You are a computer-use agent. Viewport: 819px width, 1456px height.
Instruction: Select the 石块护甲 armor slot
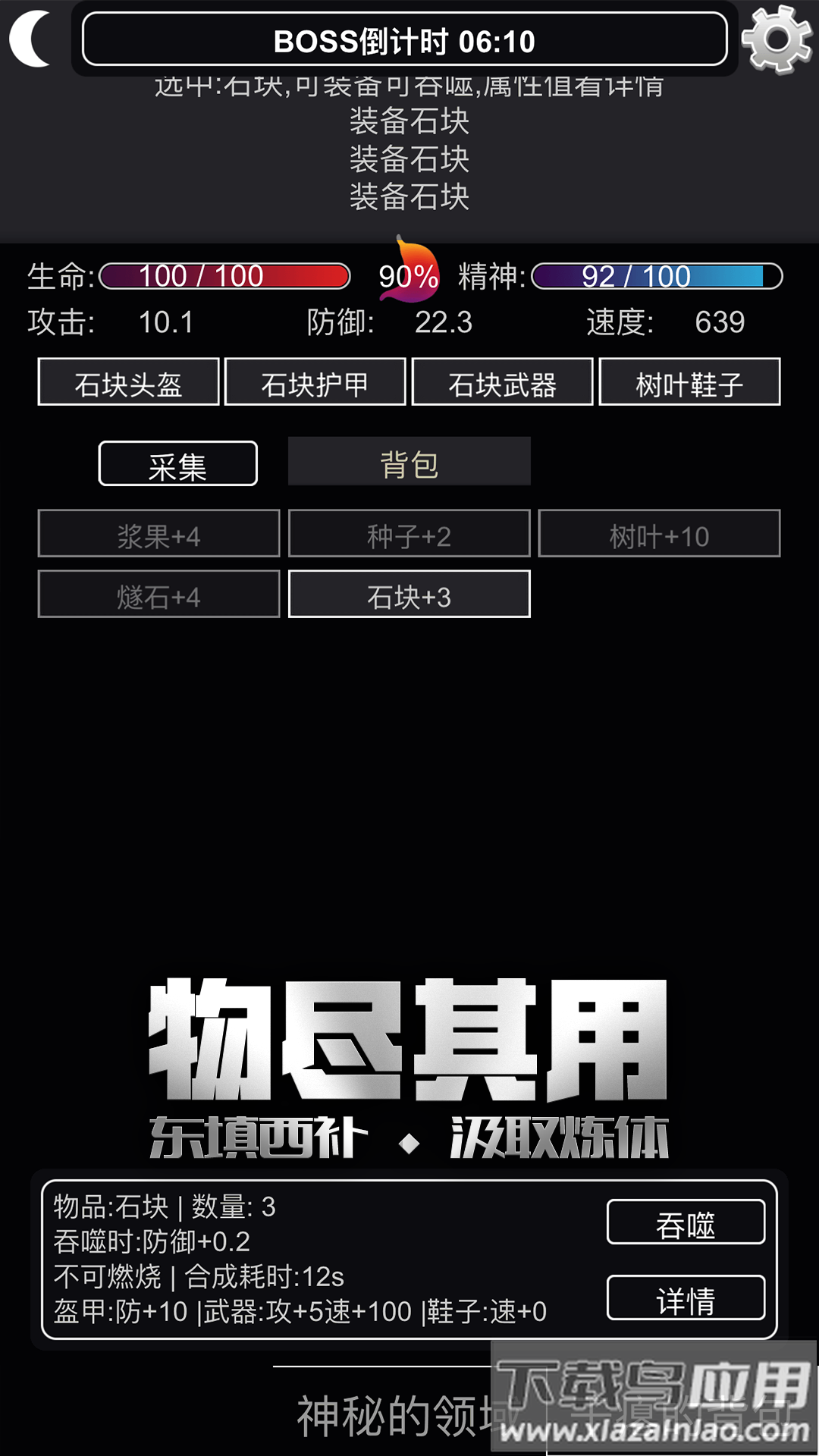[315, 383]
